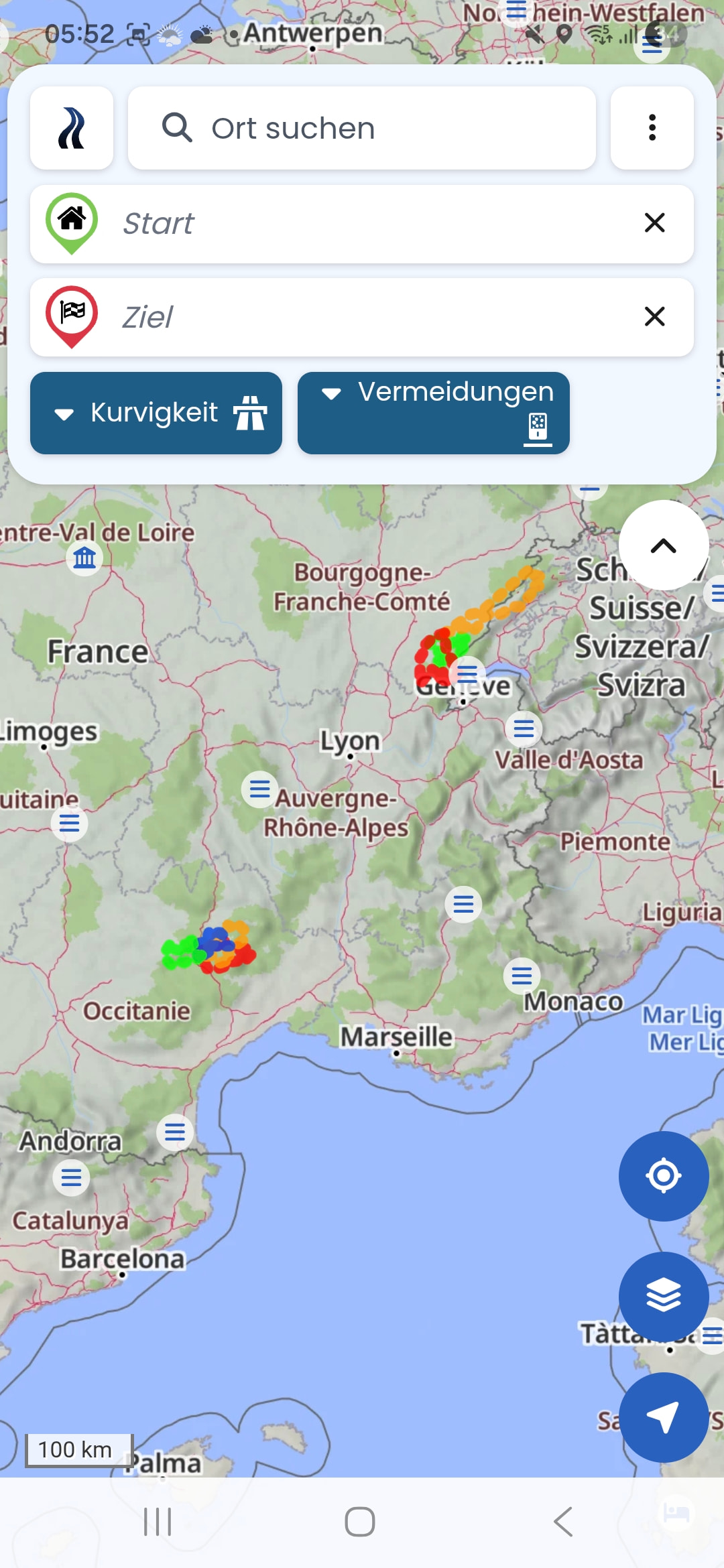Image resolution: width=724 pixels, height=1568 pixels.
Task: Expand the Kurvigkeit dropdown
Action: (156, 413)
